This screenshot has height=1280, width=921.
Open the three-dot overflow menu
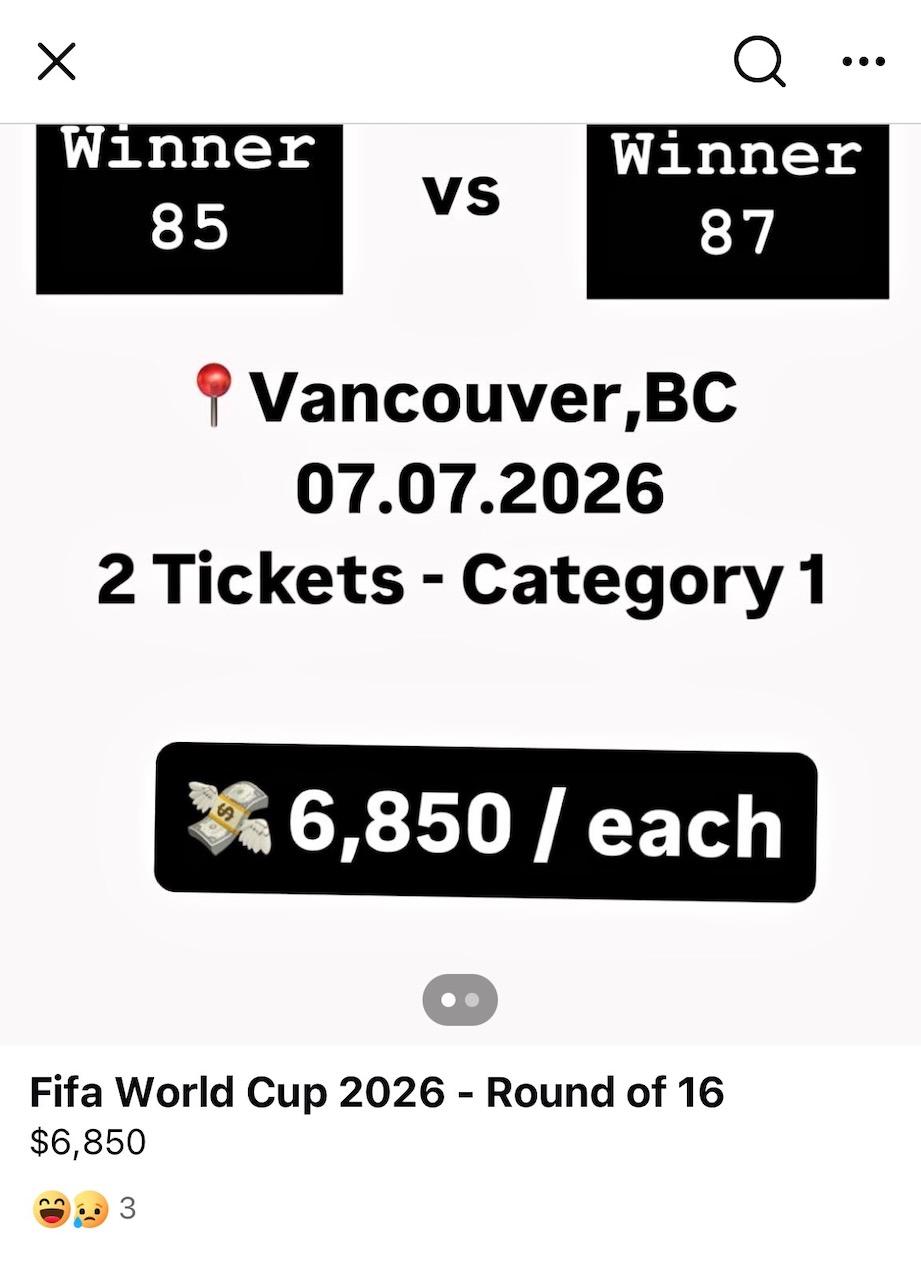point(863,62)
